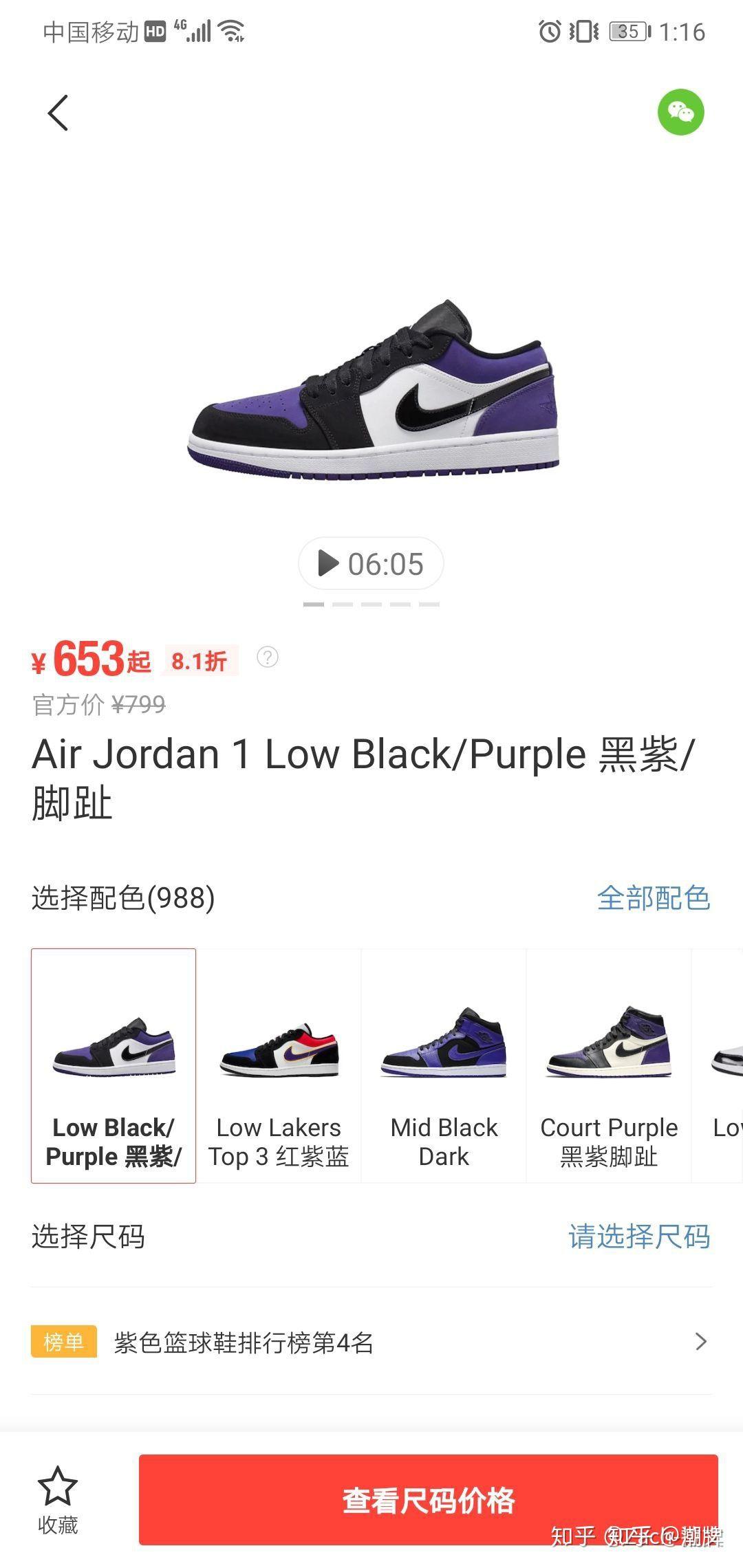The image size is (743, 1568).
Task: View all colorways via 全部配色
Action: pyautogui.click(x=653, y=898)
